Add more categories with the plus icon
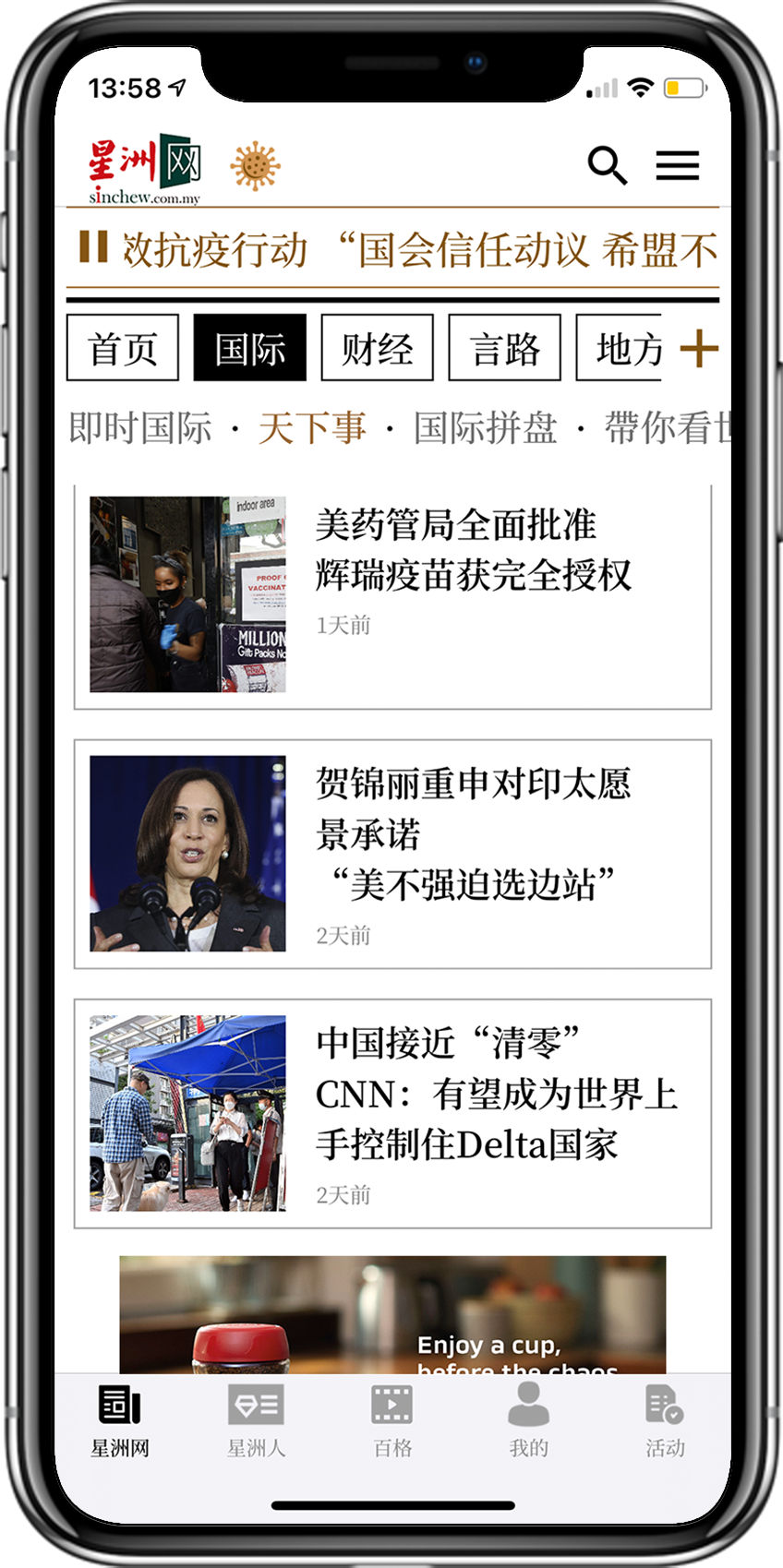 tap(699, 348)
